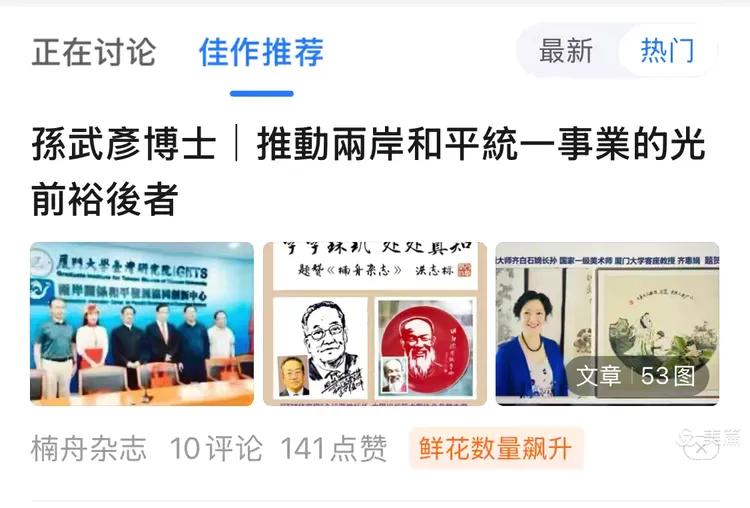Switch to the 正在讨论 tab
Viewport: 750px width, 508px height.
point(94,51)
